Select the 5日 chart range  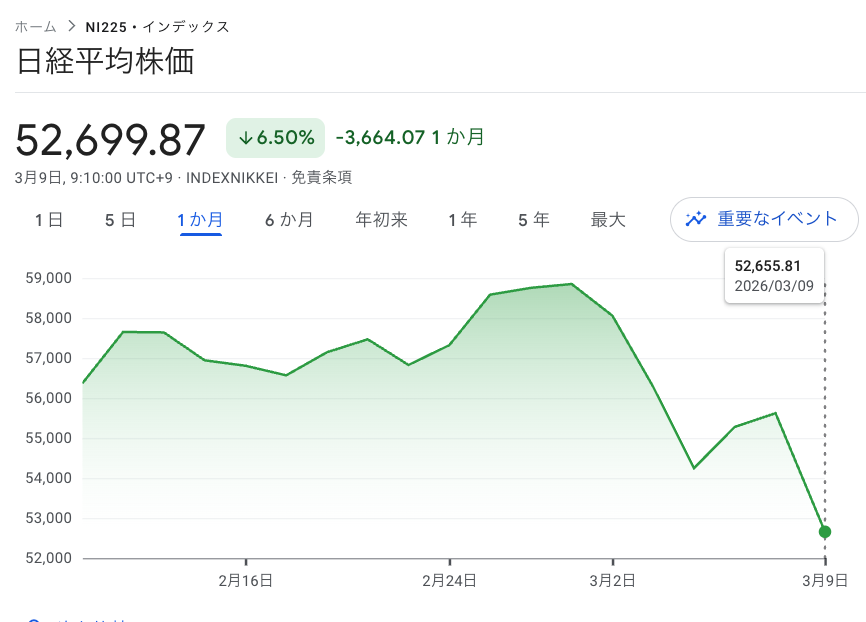[120, 220]
